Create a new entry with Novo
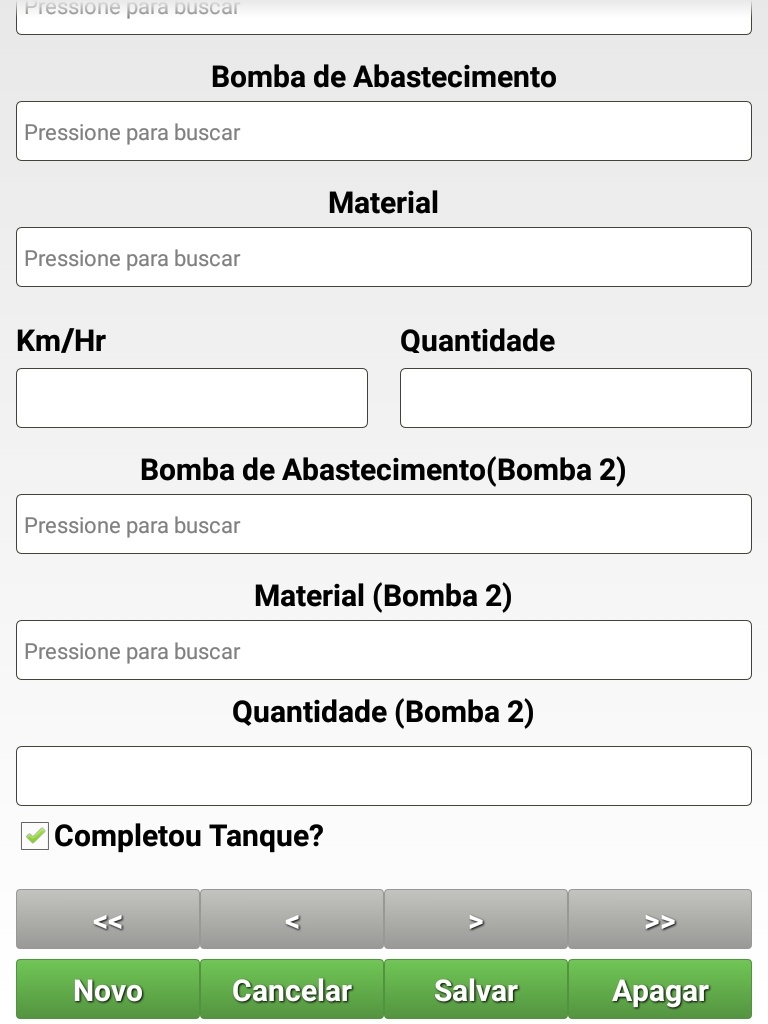This screenshot has height=1024, width=768. pyautogui.click(x=108, y=990)
